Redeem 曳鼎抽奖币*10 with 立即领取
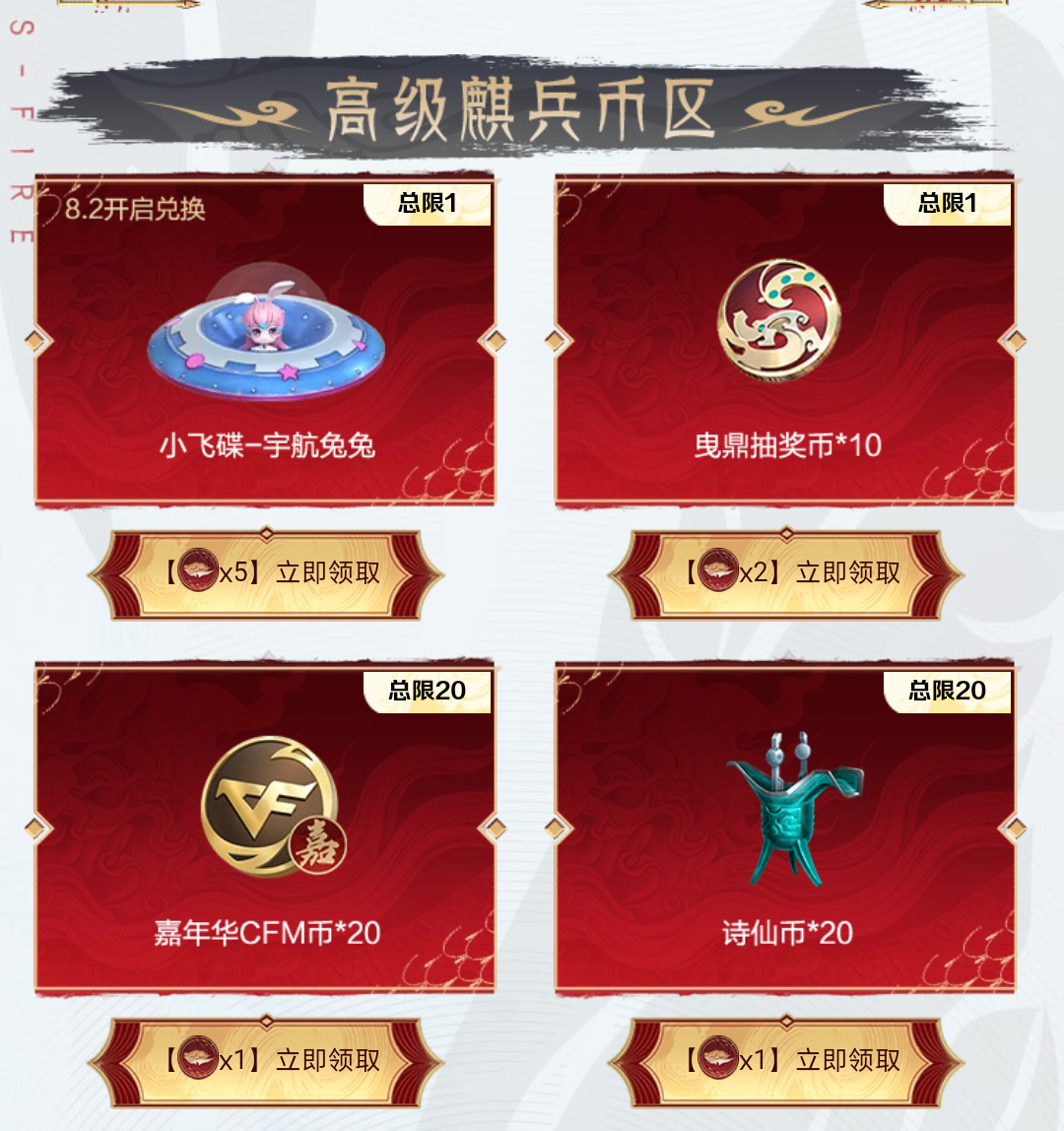Screen dimensions: 1064x1131 tap(785, 573)
